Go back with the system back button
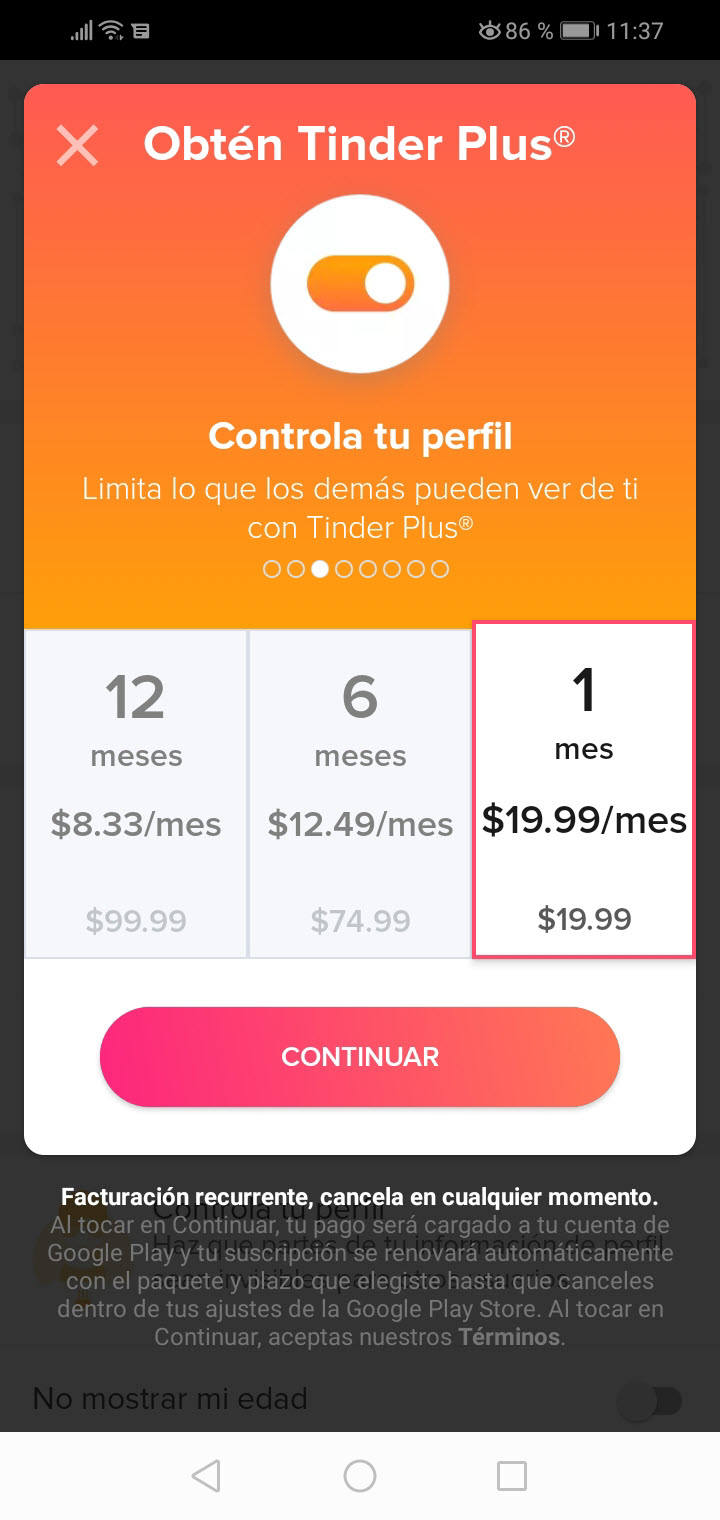The height and width of the screenshot is (1520, 720). click(x=206, y=1475)
